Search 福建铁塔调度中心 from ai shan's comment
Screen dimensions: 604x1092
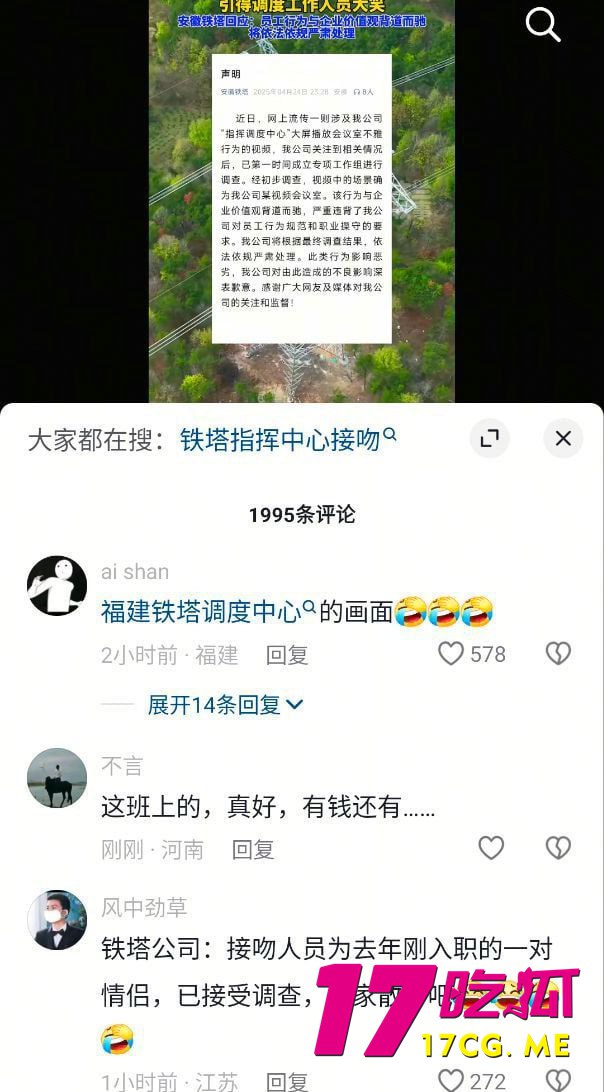(x=208, y=611)
